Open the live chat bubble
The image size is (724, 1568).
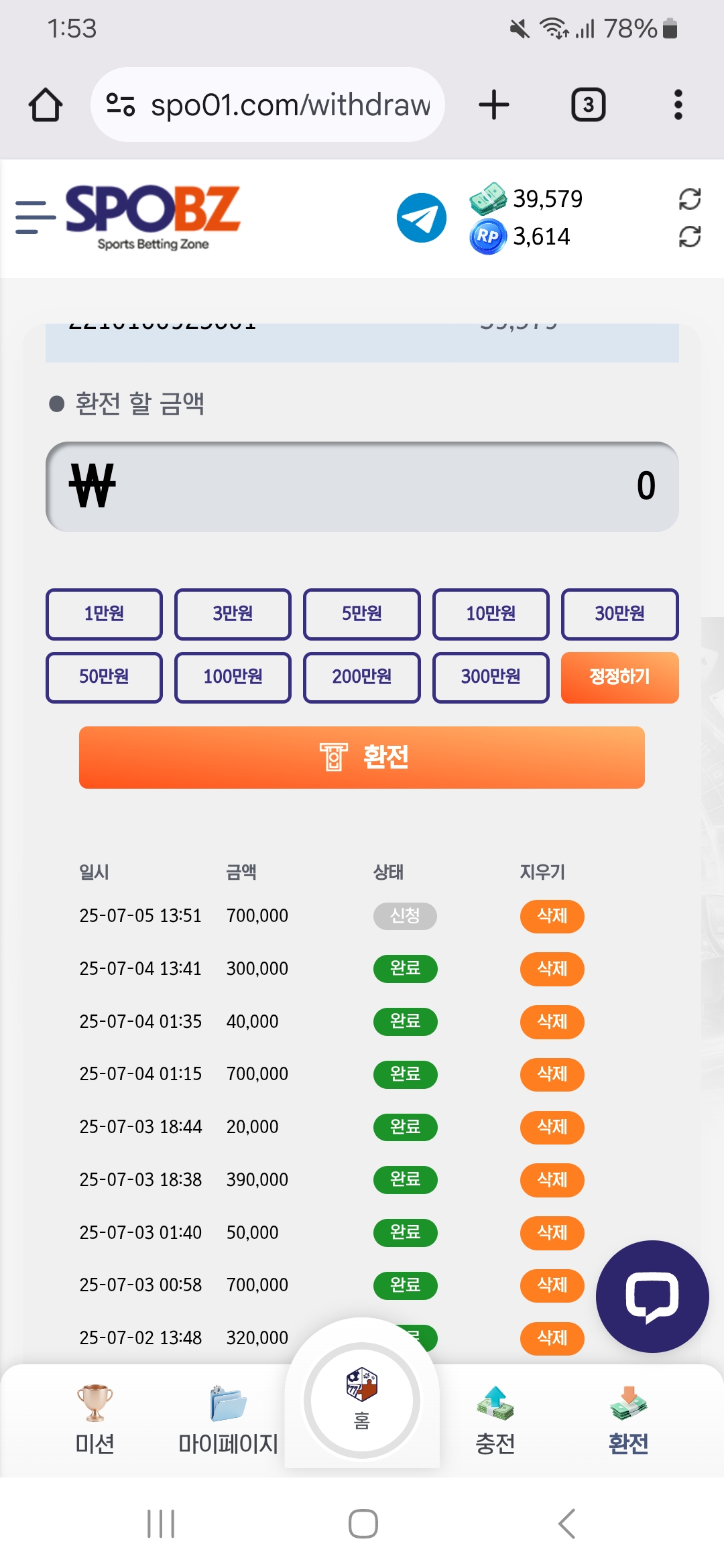[x=652, y=1297]
